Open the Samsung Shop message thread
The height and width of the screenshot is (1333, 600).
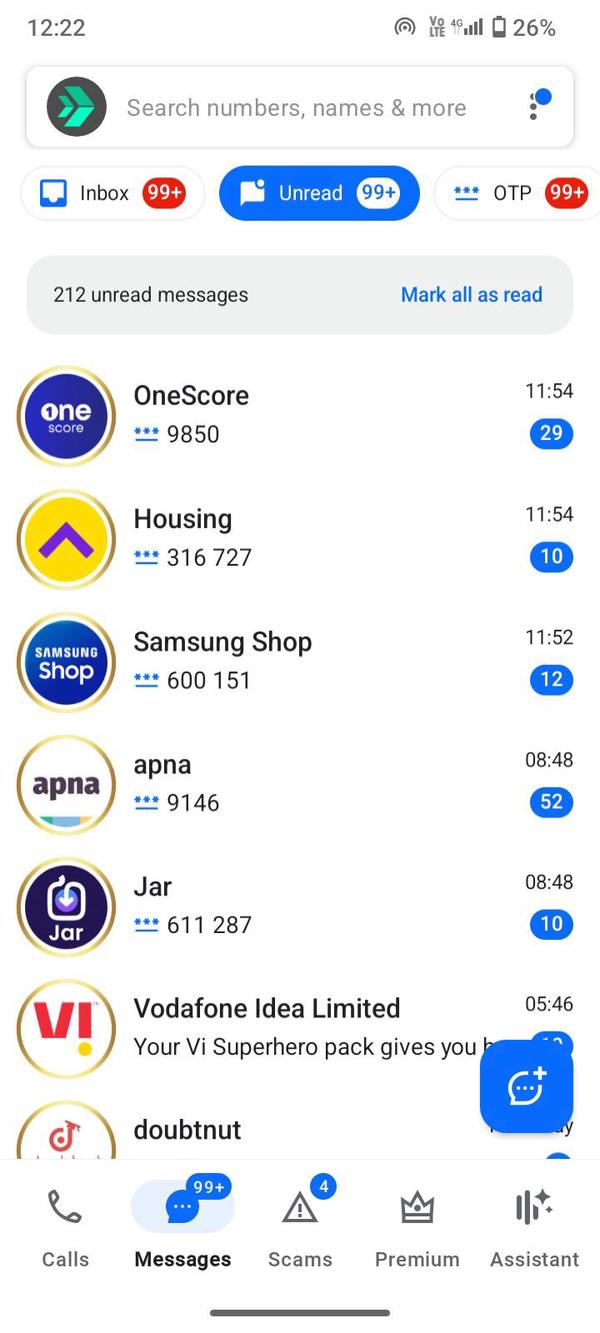[300, 660]
